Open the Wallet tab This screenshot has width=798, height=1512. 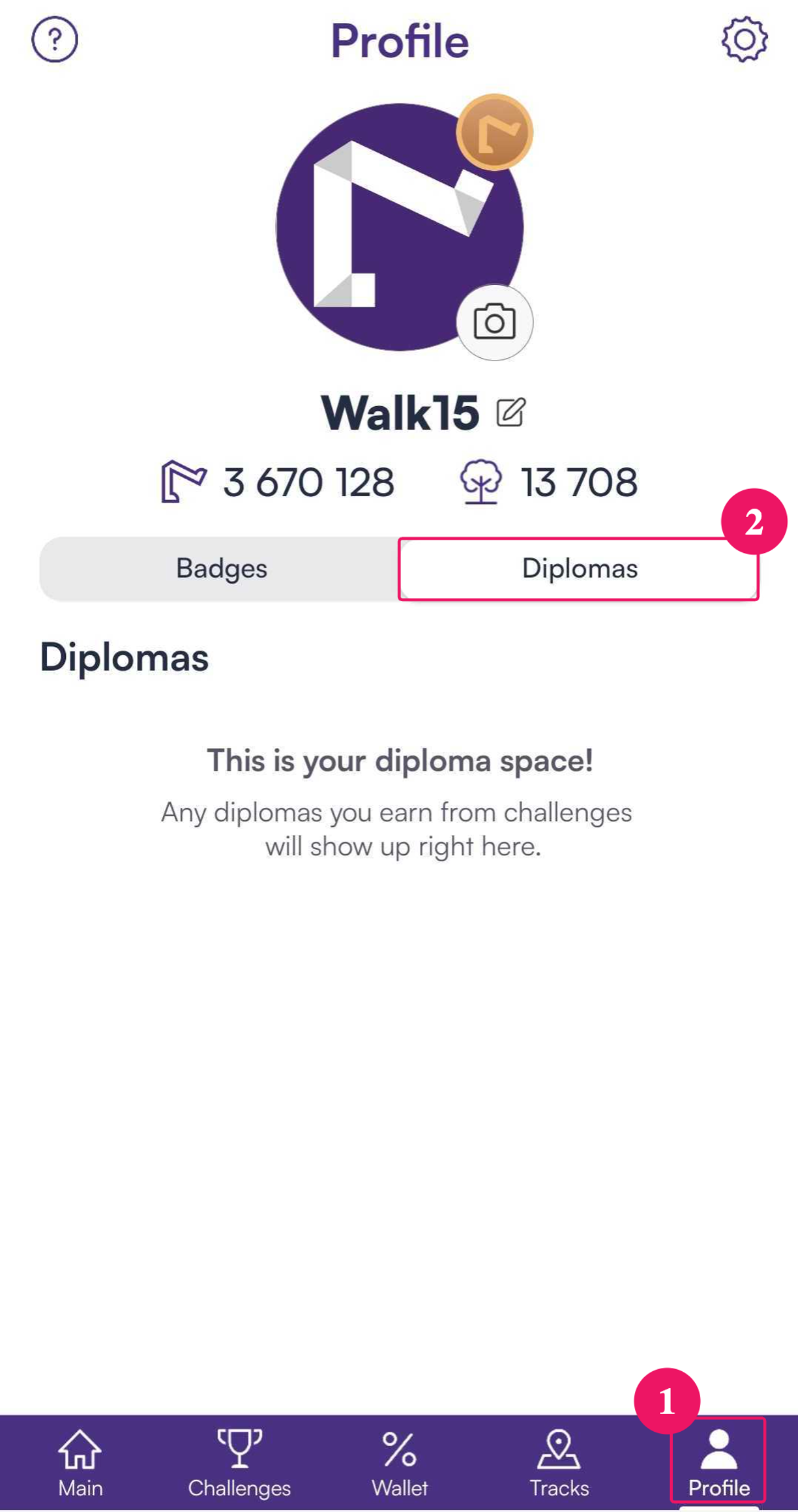coord(399,1462)
